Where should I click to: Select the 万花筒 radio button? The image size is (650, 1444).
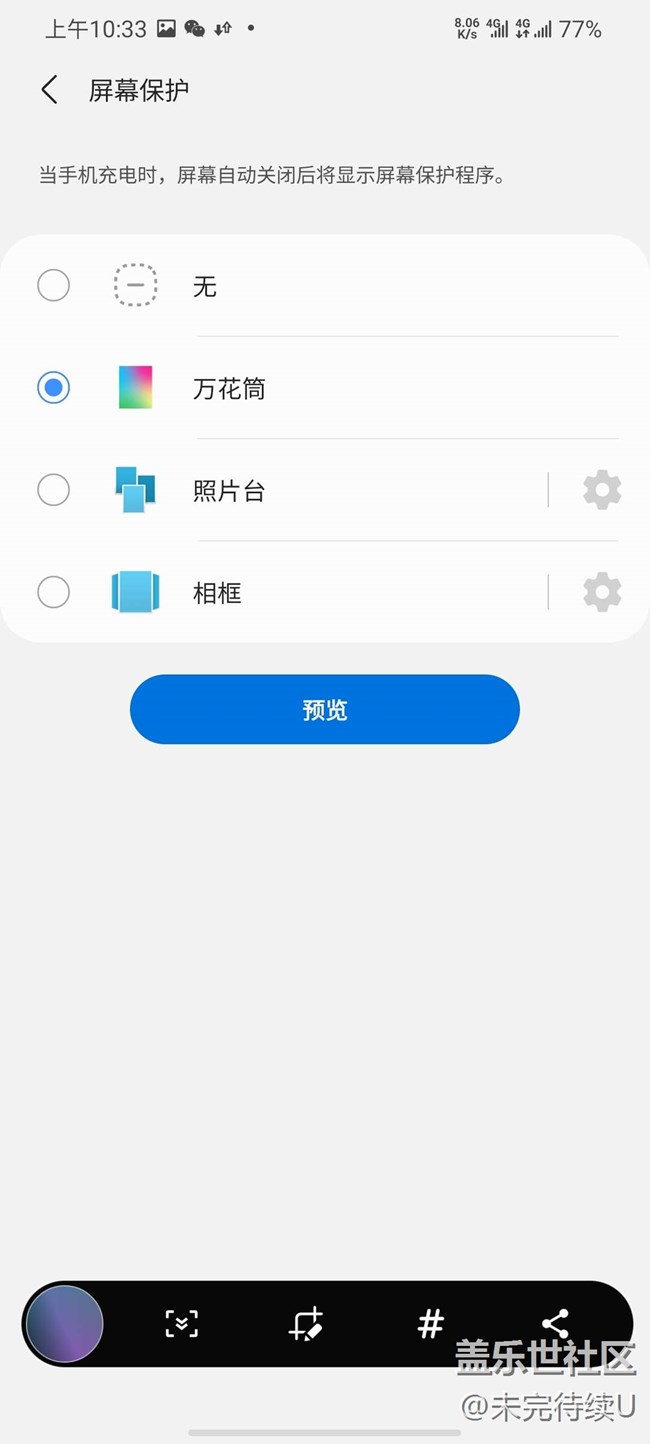coord(54,388)
